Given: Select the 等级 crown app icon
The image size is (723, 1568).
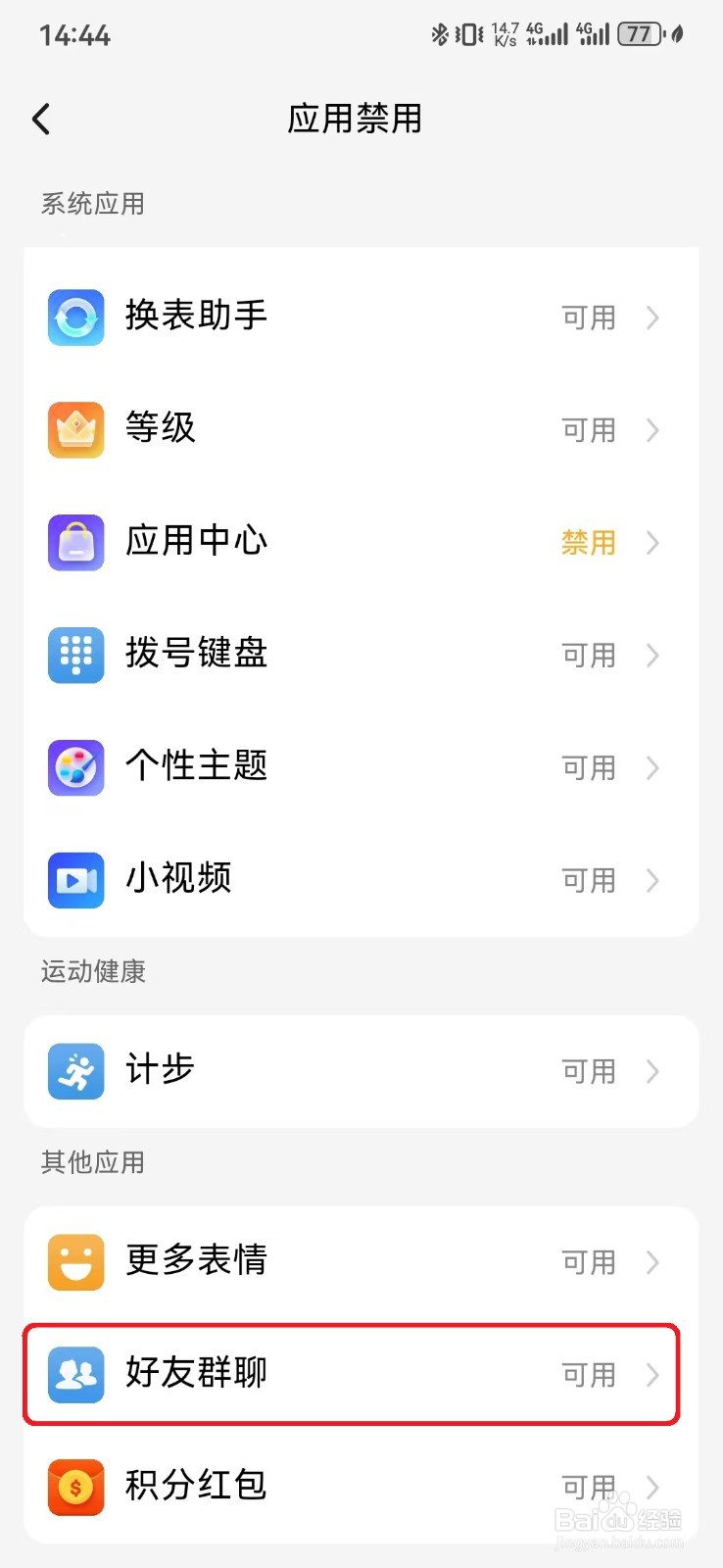Looking at the screenshot, I should pos(75,429).
